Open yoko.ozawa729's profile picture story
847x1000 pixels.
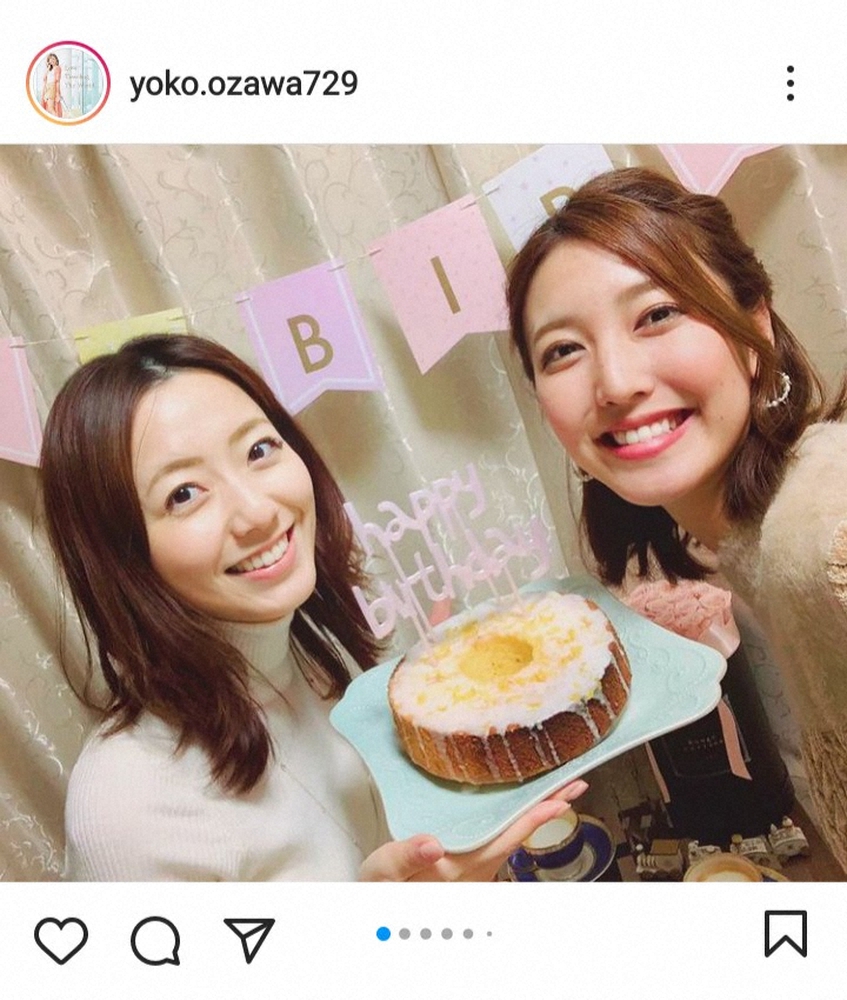(x=68, y=83)
